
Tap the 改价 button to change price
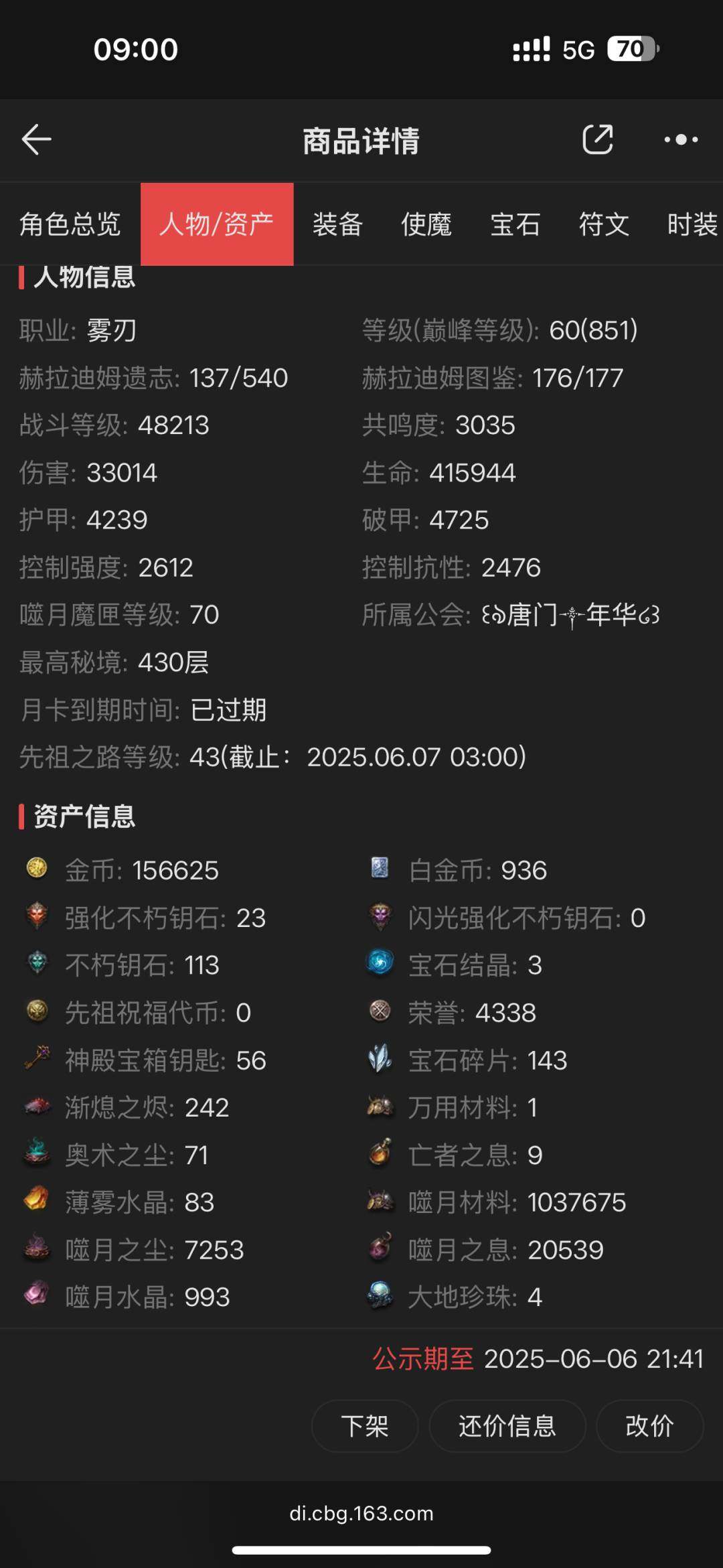pos(649,1427)
